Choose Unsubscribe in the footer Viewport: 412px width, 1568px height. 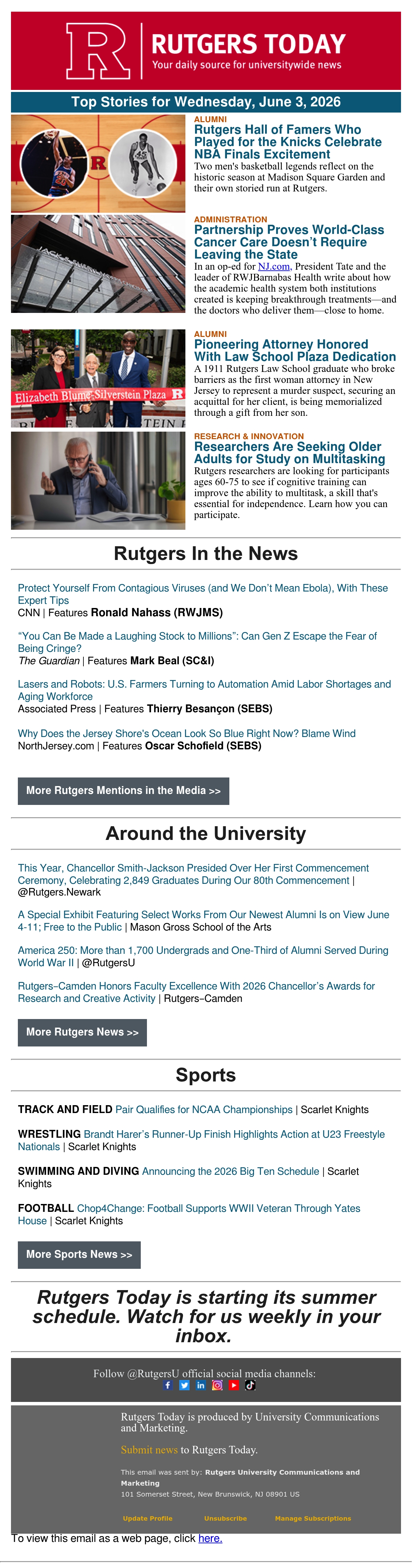[226, 1518]
